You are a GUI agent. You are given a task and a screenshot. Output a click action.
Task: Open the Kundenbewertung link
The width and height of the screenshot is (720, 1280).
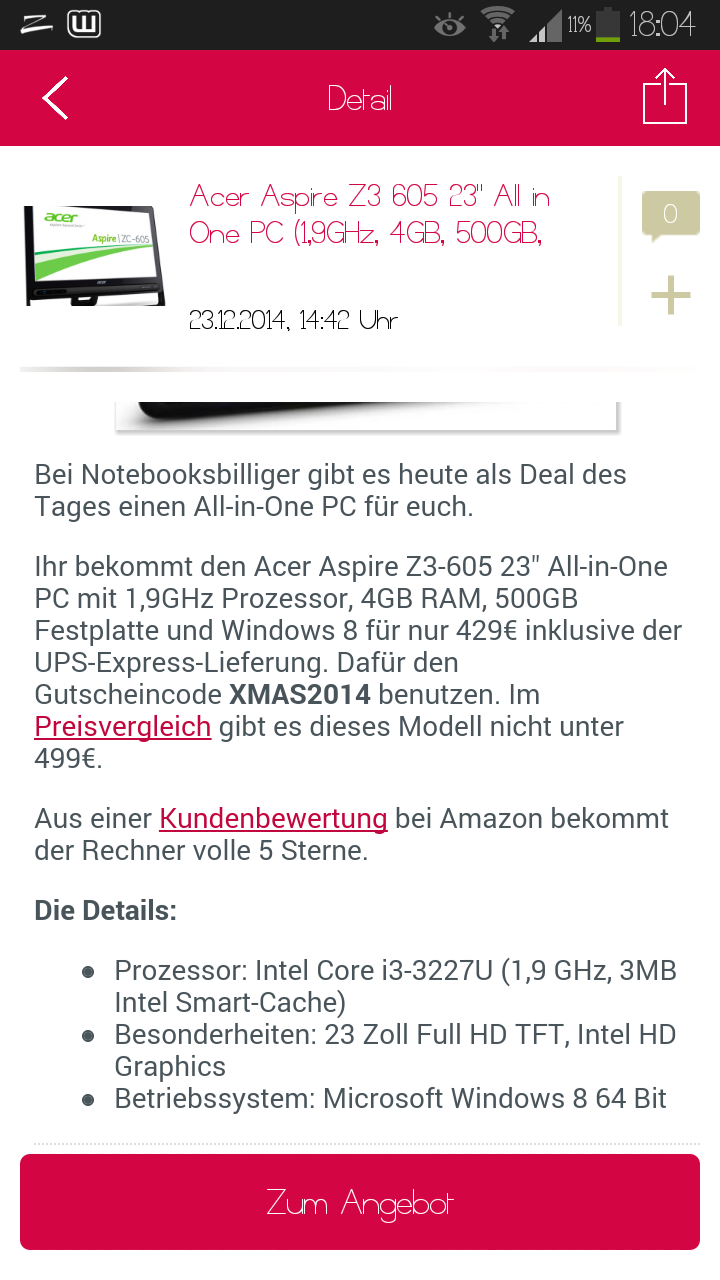(x=273, y=819)
